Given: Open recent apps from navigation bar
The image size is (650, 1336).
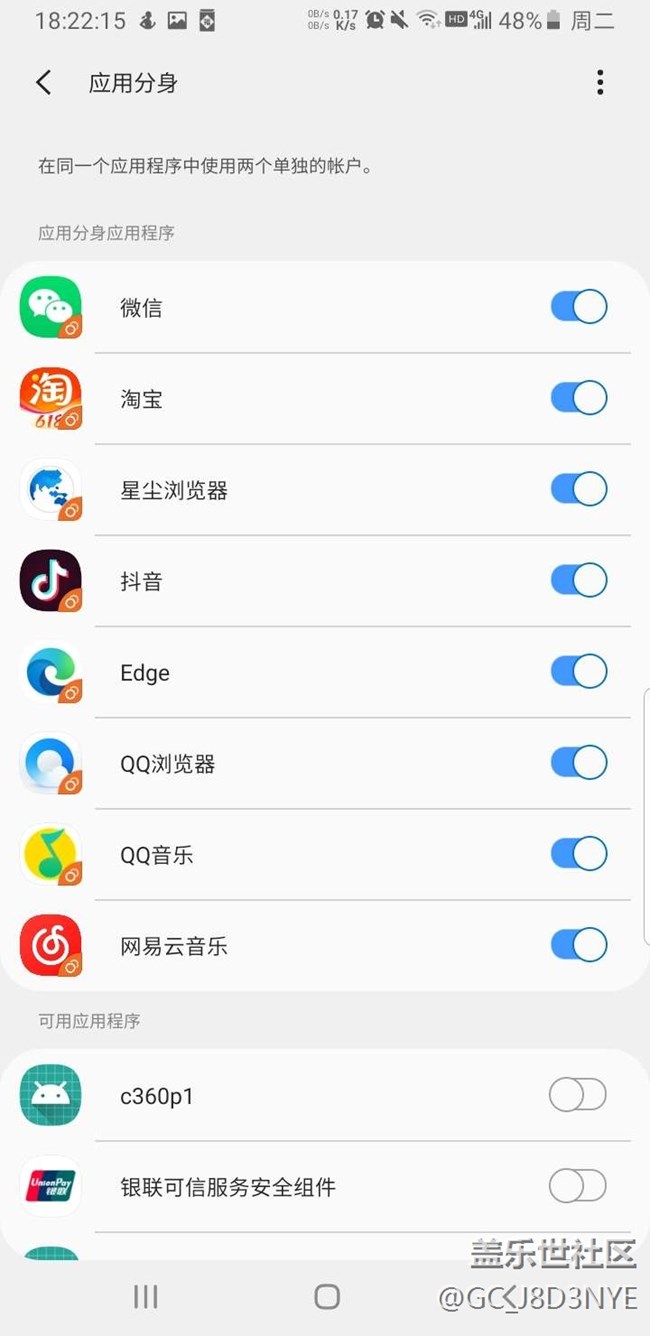Looking at the screenshot, I should pyautogui.click(x=146, y=1297).
